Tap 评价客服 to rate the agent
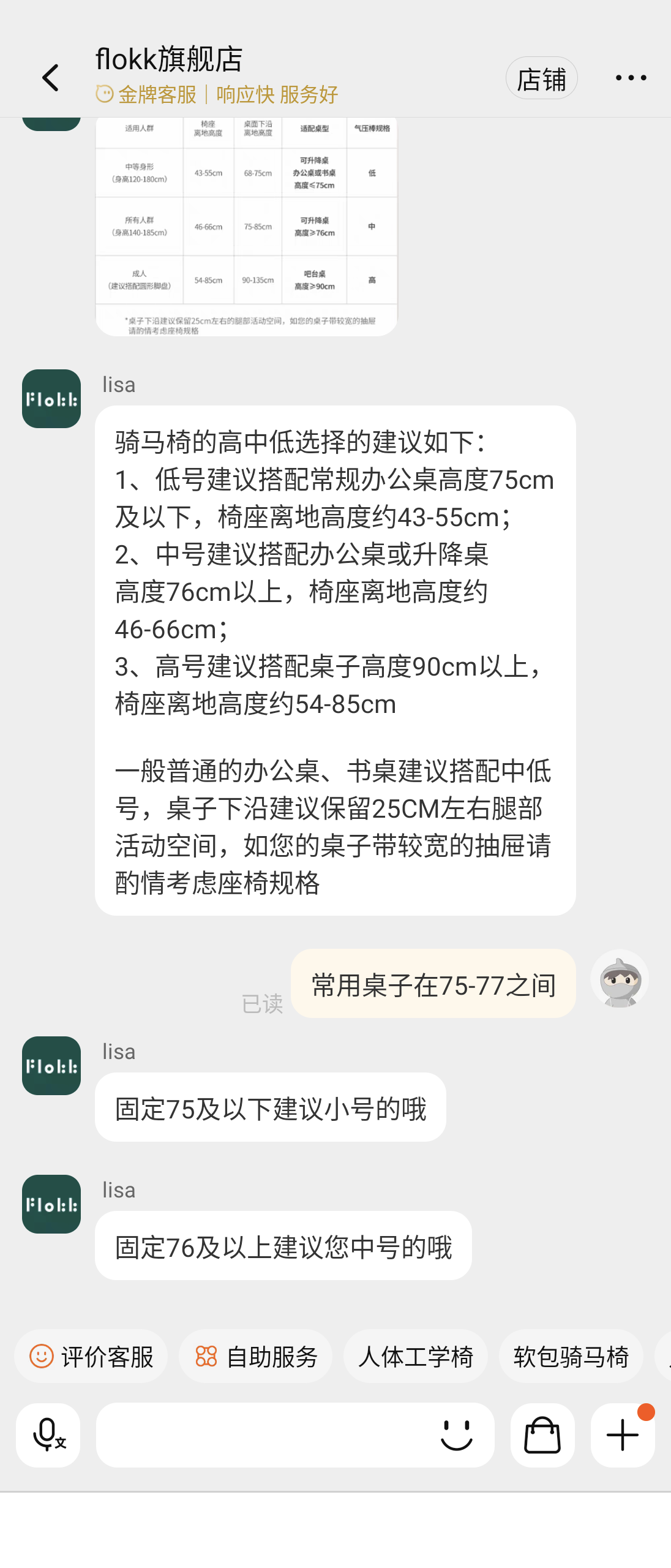671x1568 pixels. pos(91,1357)
